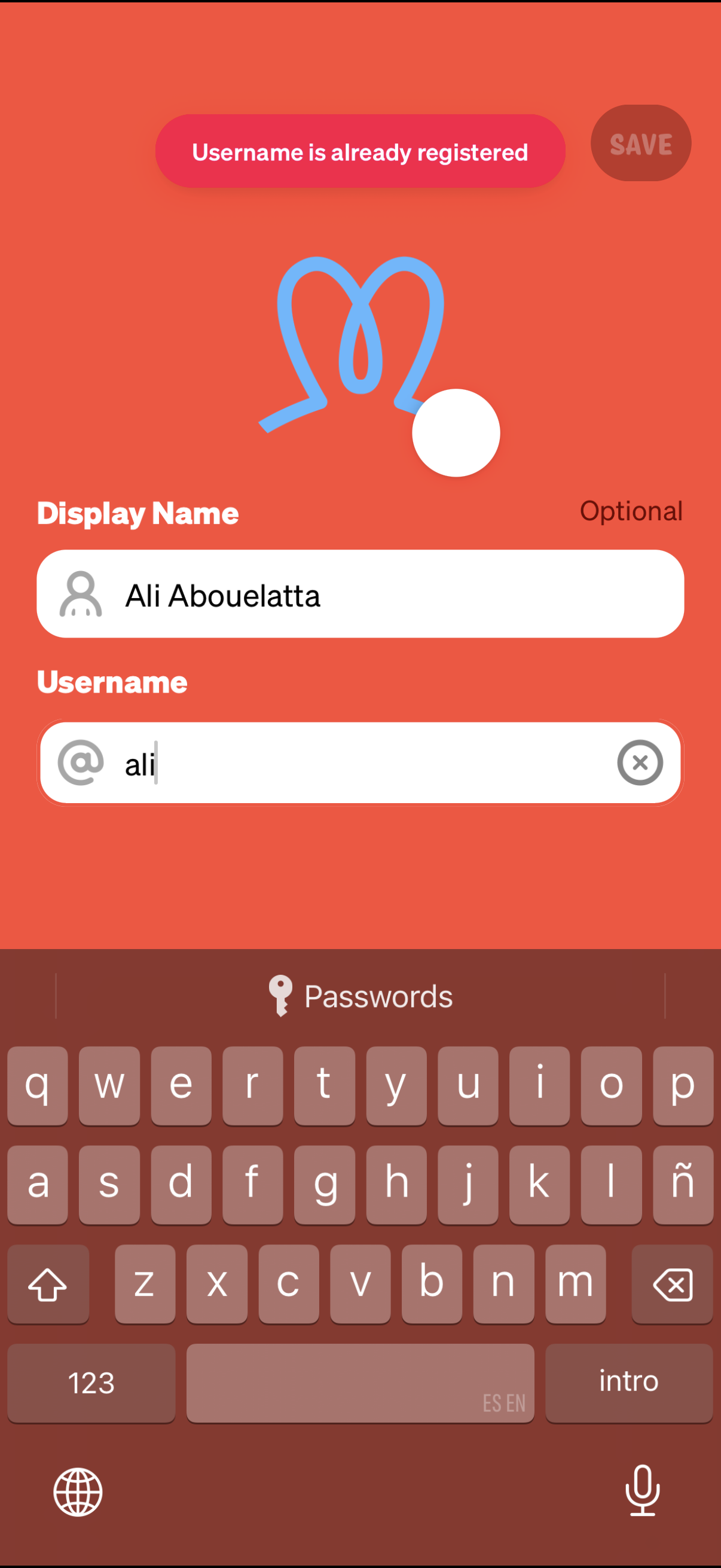The image size is (721, 1568).
Task: Tap the Passwords autofill key icon
Action: (x=281, y=996)
